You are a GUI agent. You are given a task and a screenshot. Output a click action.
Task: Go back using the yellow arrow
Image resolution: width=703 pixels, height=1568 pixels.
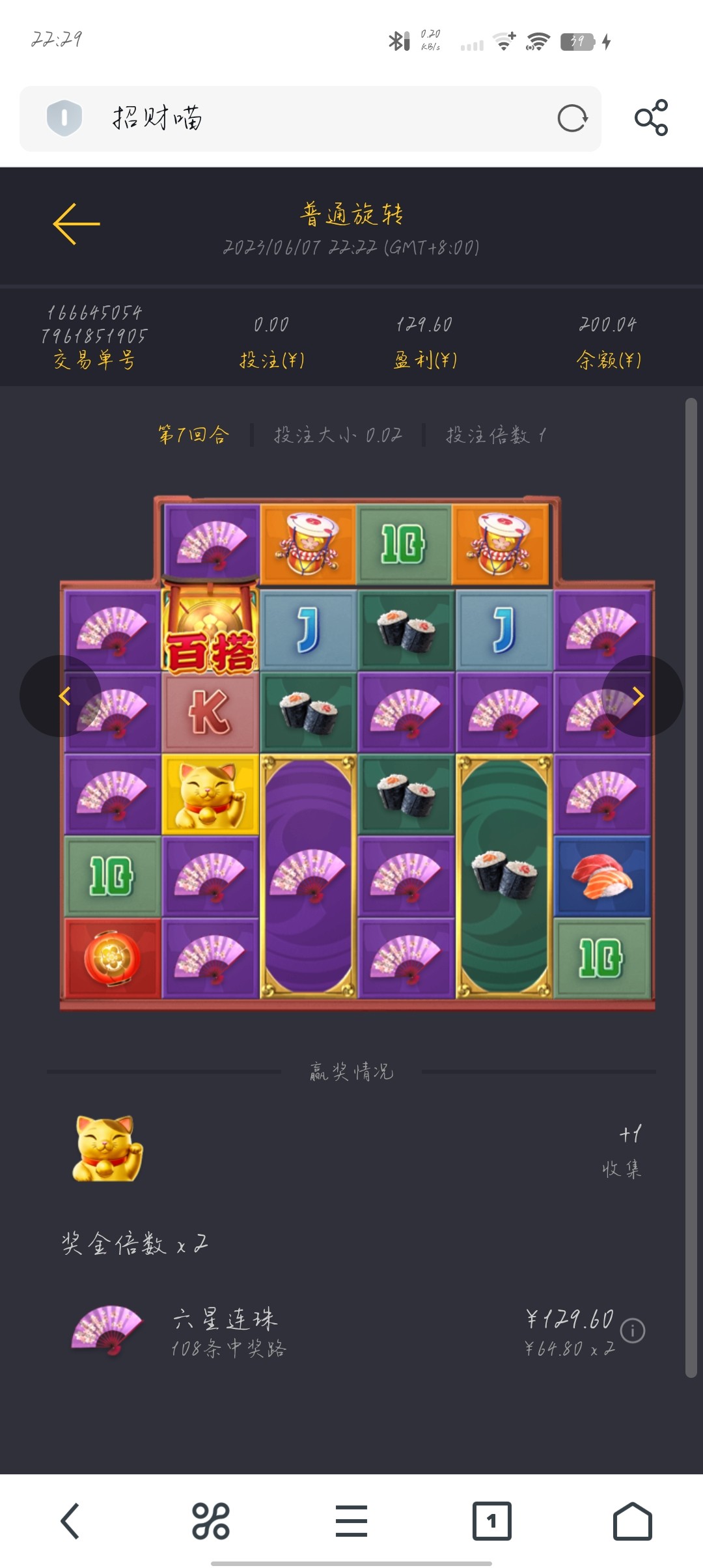coord(76,223)
